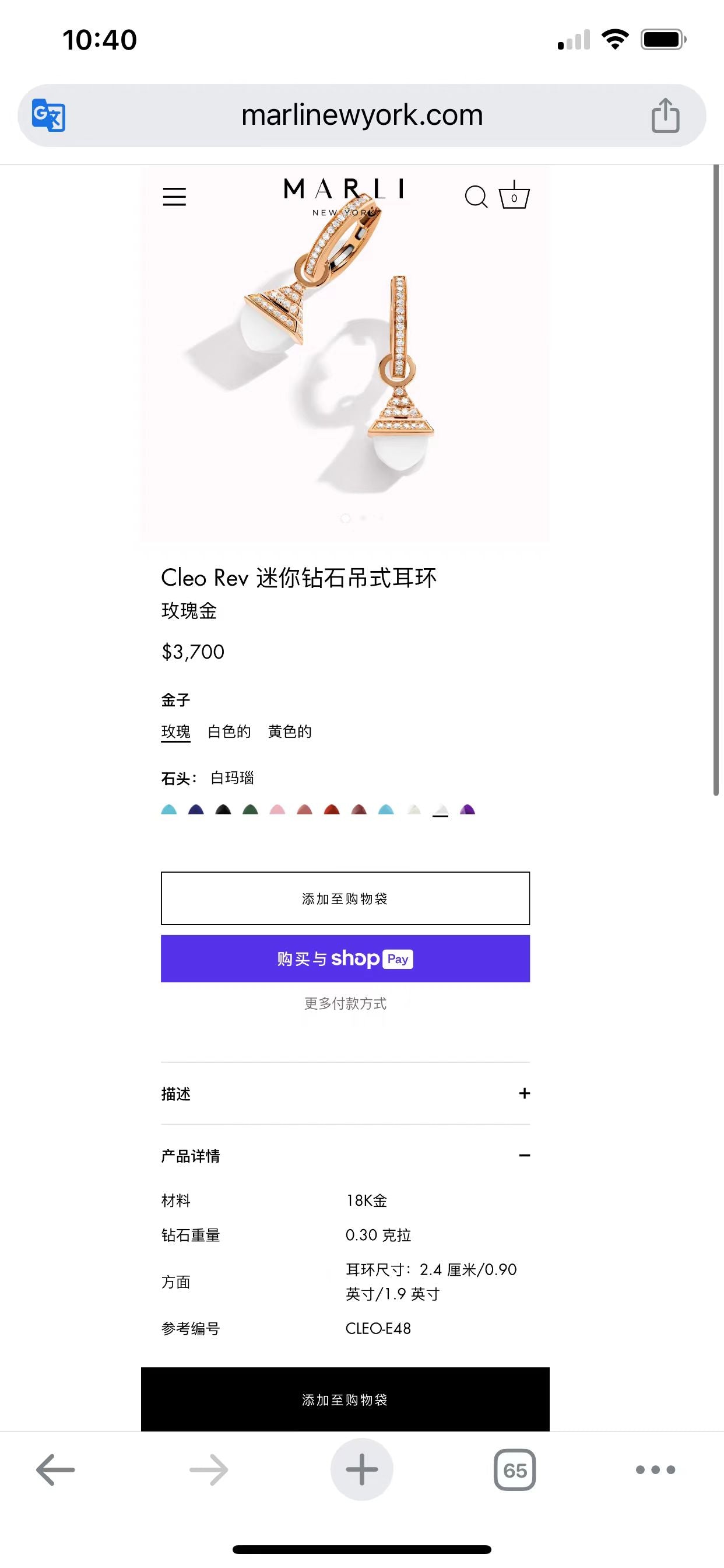Tap the Google Translate icon in address bar
The image size is (724, 1568).
click(x=48, y=115)
